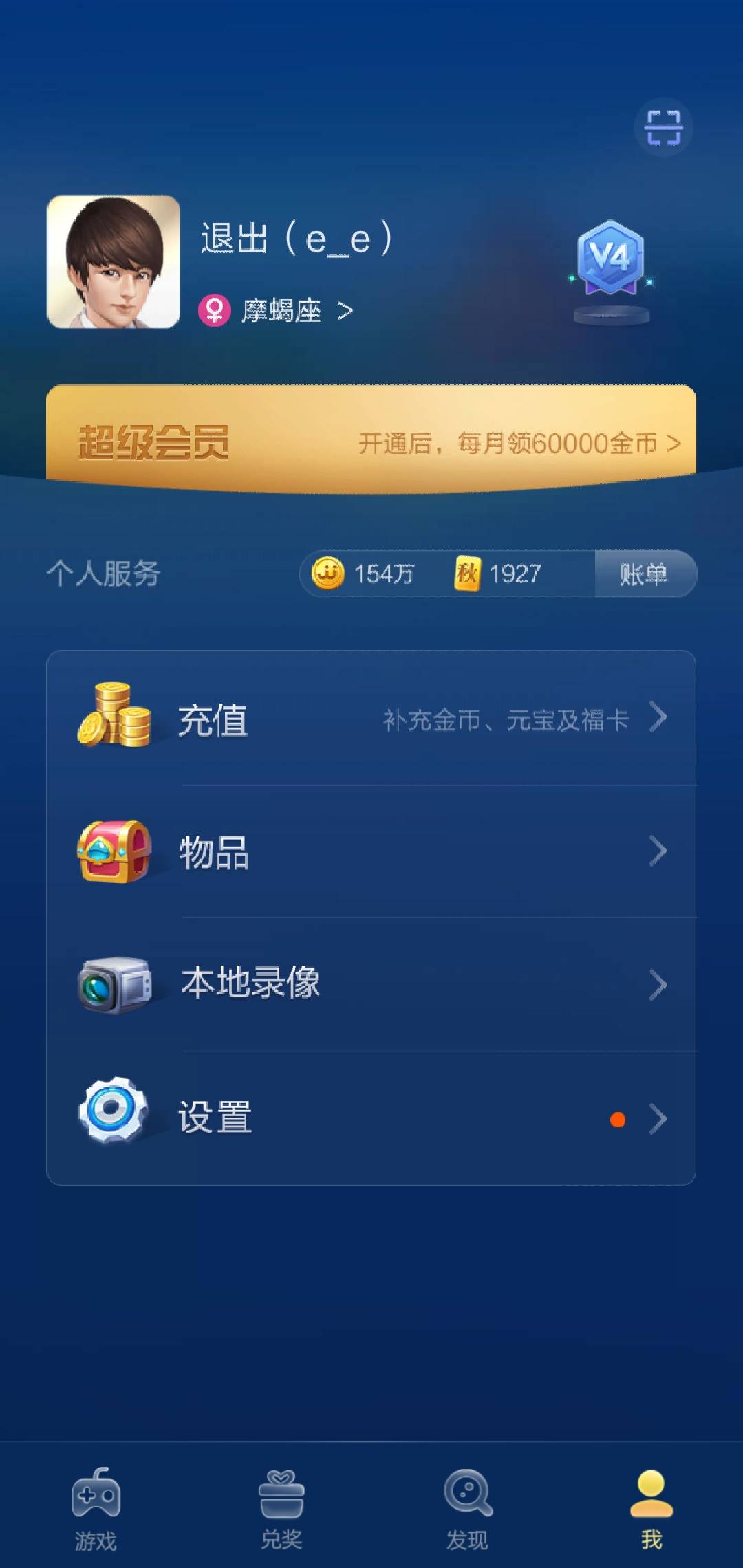This screenshot has width=743, height=1568.
Task: Switch to the 发现 discover tab
Action: 466,1513
